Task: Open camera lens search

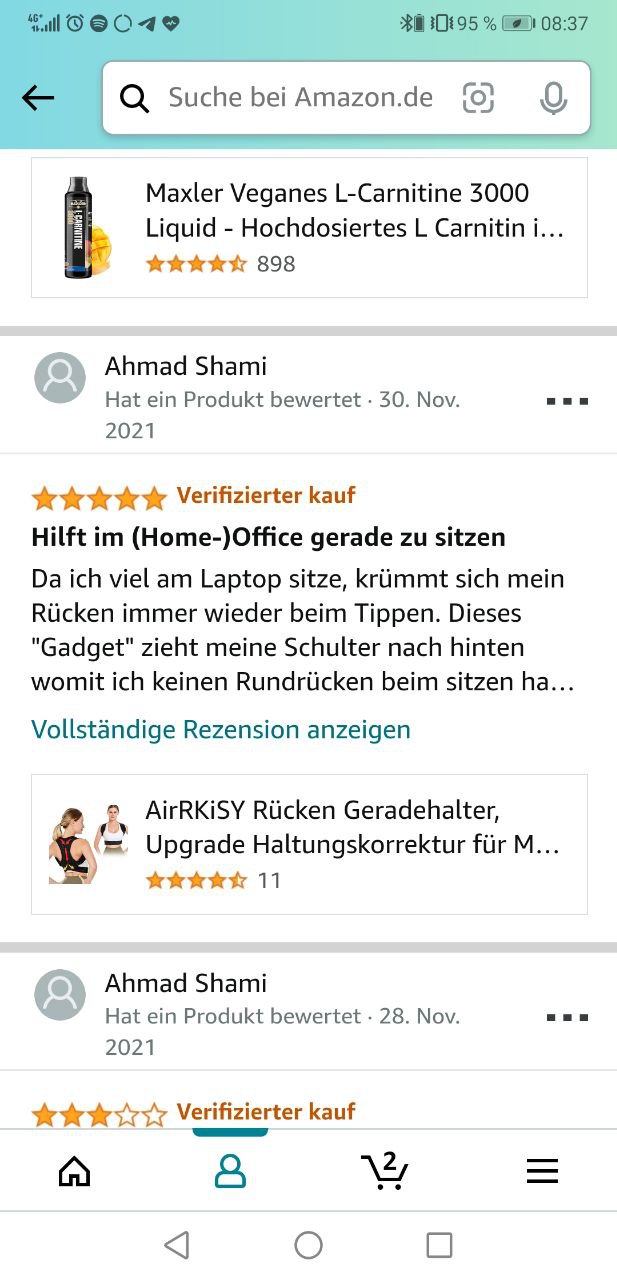Action: coord(478,97)
